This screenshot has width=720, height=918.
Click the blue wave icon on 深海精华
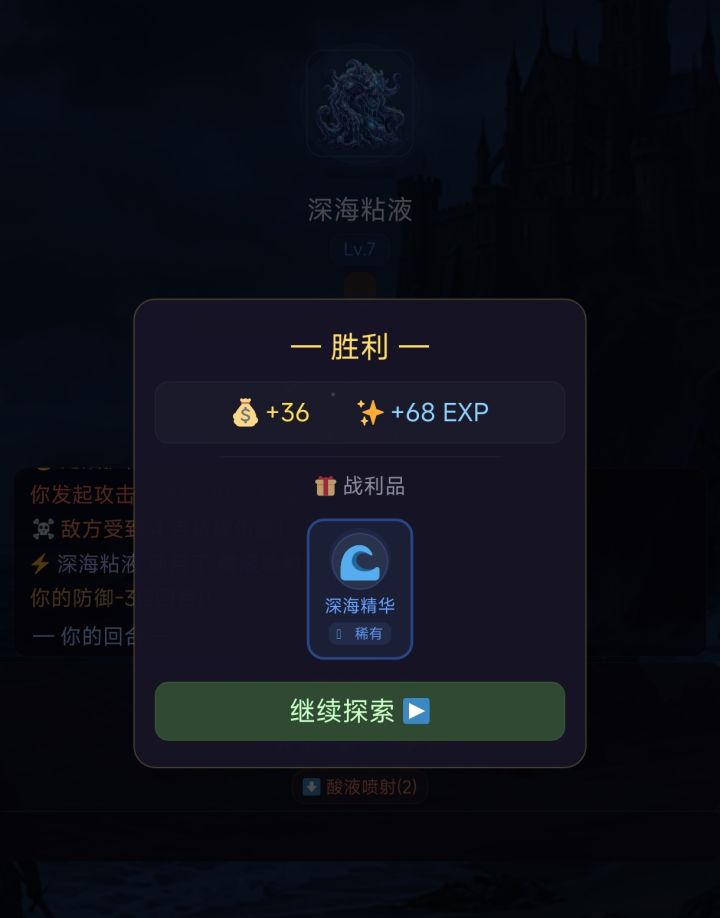pyautogui.click(x=360, y=560)
